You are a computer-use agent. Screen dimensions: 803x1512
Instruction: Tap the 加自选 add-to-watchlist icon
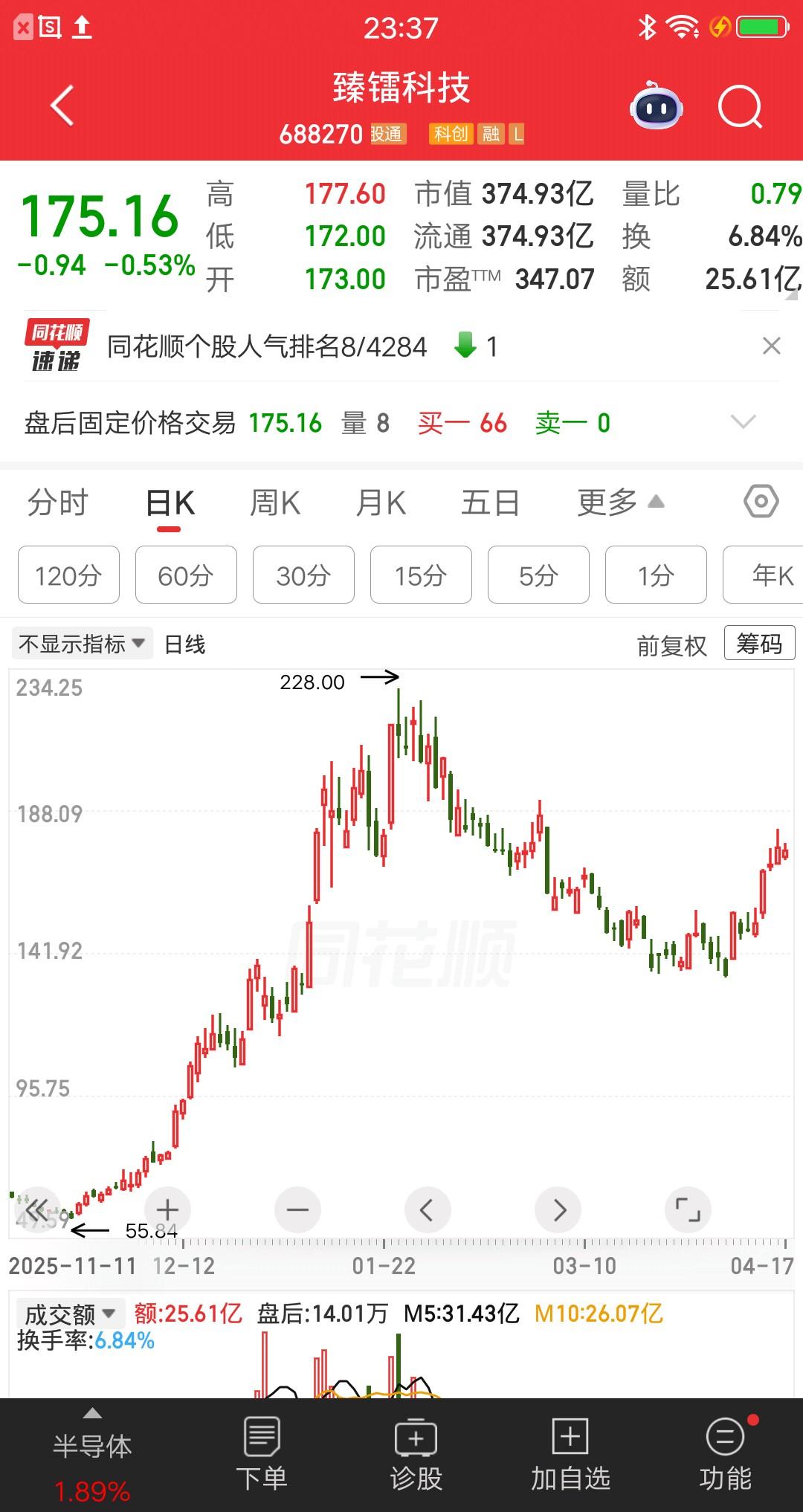pyautogui.click(x=569, y=1450)
